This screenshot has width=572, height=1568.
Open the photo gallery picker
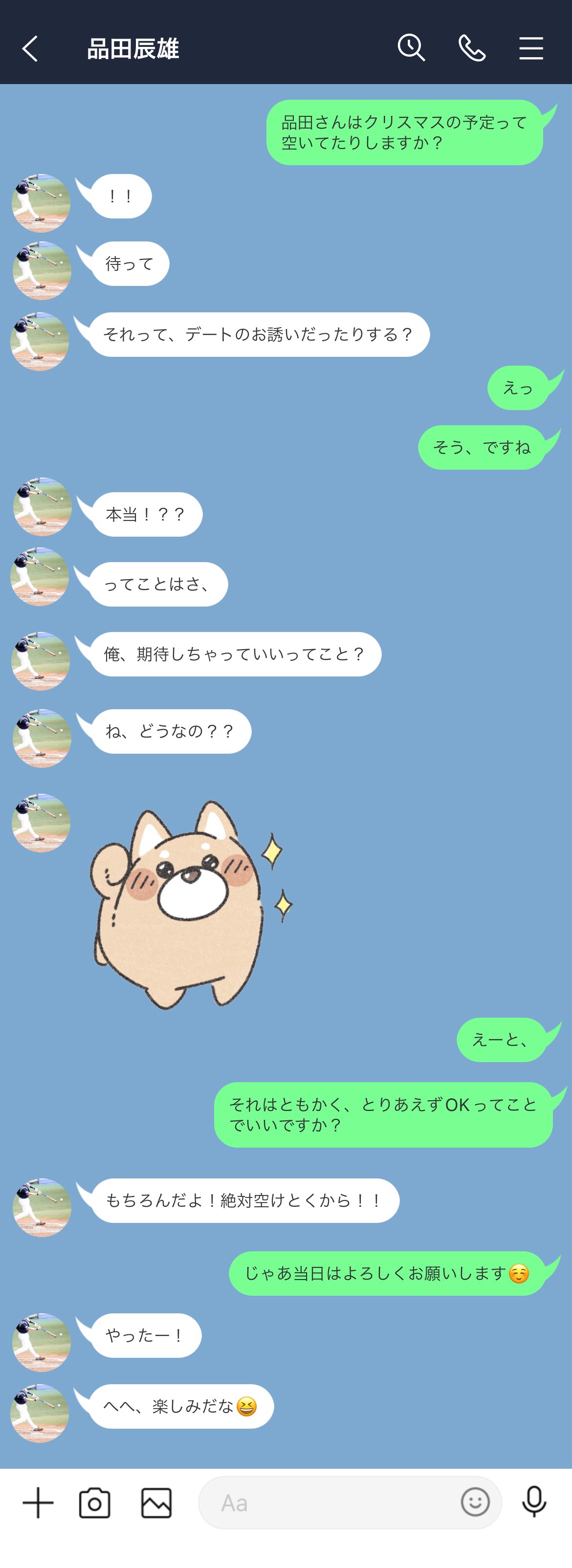tap(156, 1503)
